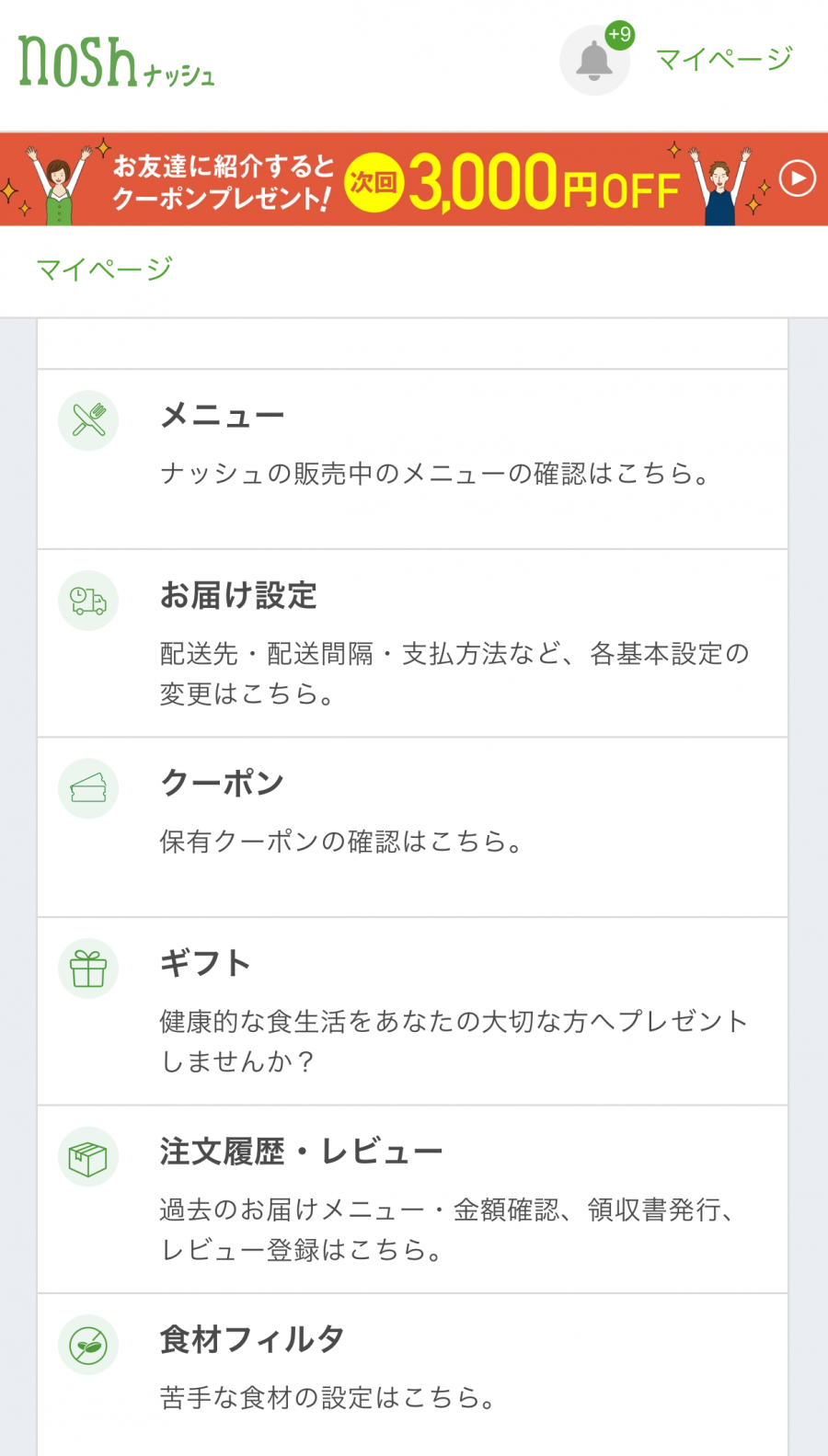Image resolution: width=828 pixels, height=1456 pixels.
Task: Click the マイページ breadcrumb link
Action: [x=103, y=269]
